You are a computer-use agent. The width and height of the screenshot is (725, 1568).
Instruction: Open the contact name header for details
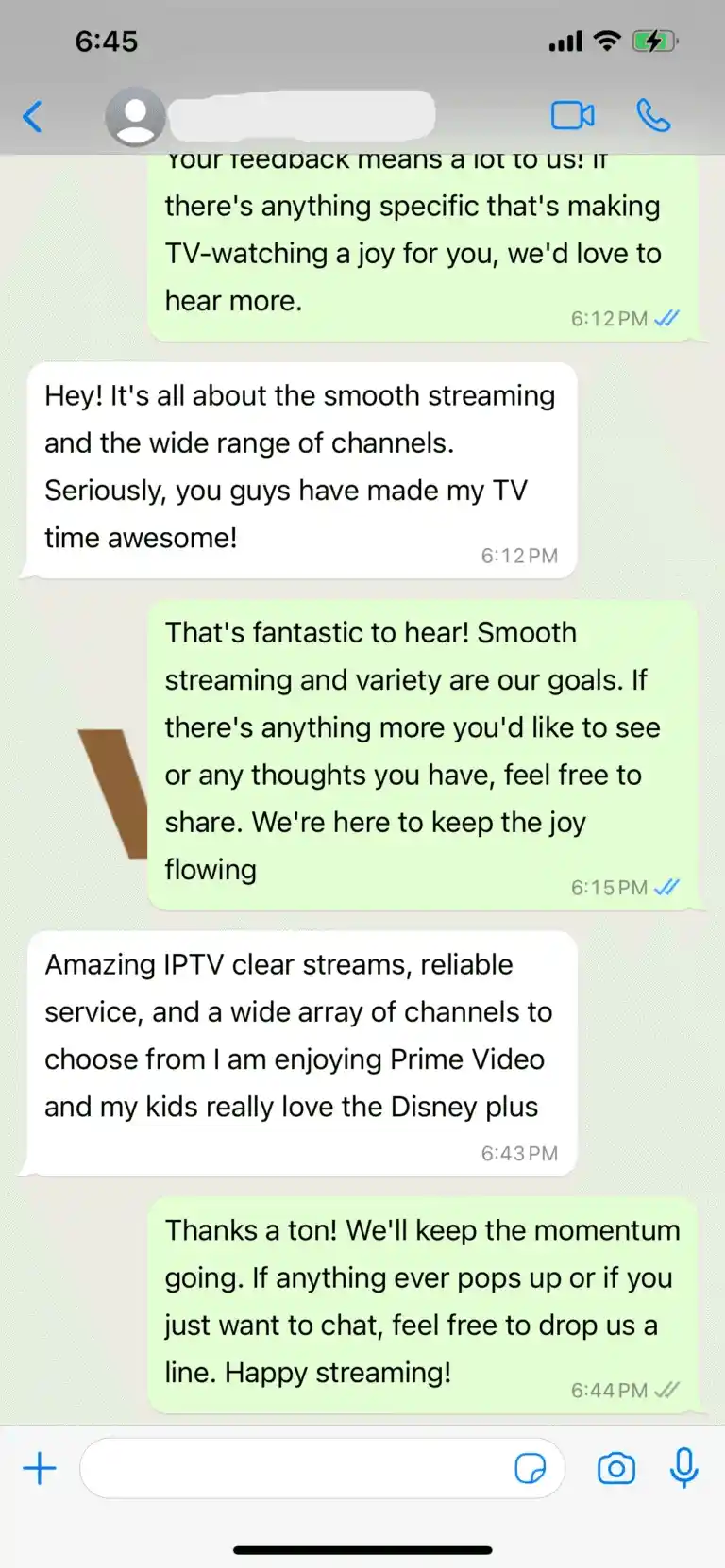point(302,113)
